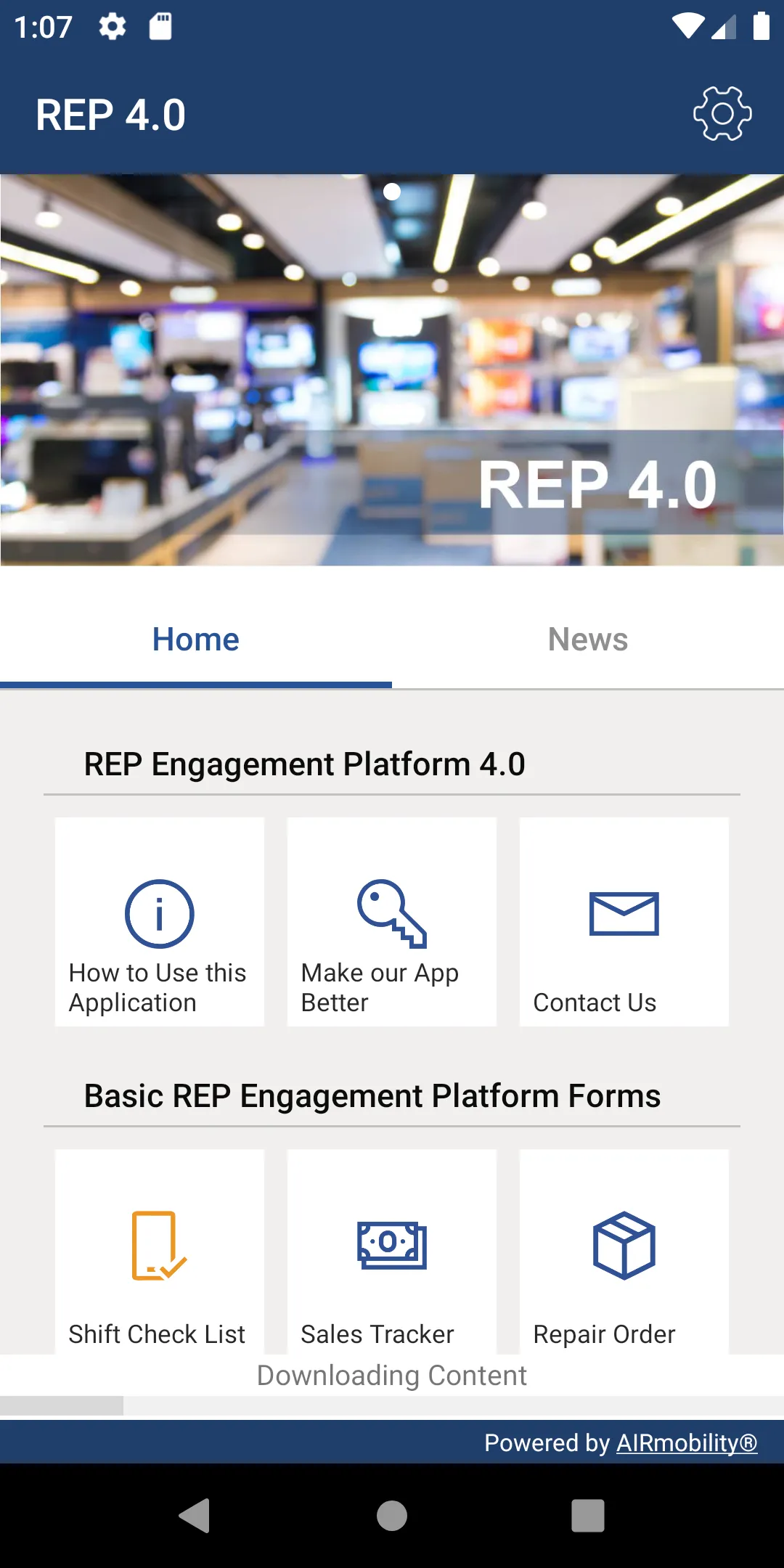Open Make our App Better tile
Screen dimensions: 784x1568
(391, 922)
